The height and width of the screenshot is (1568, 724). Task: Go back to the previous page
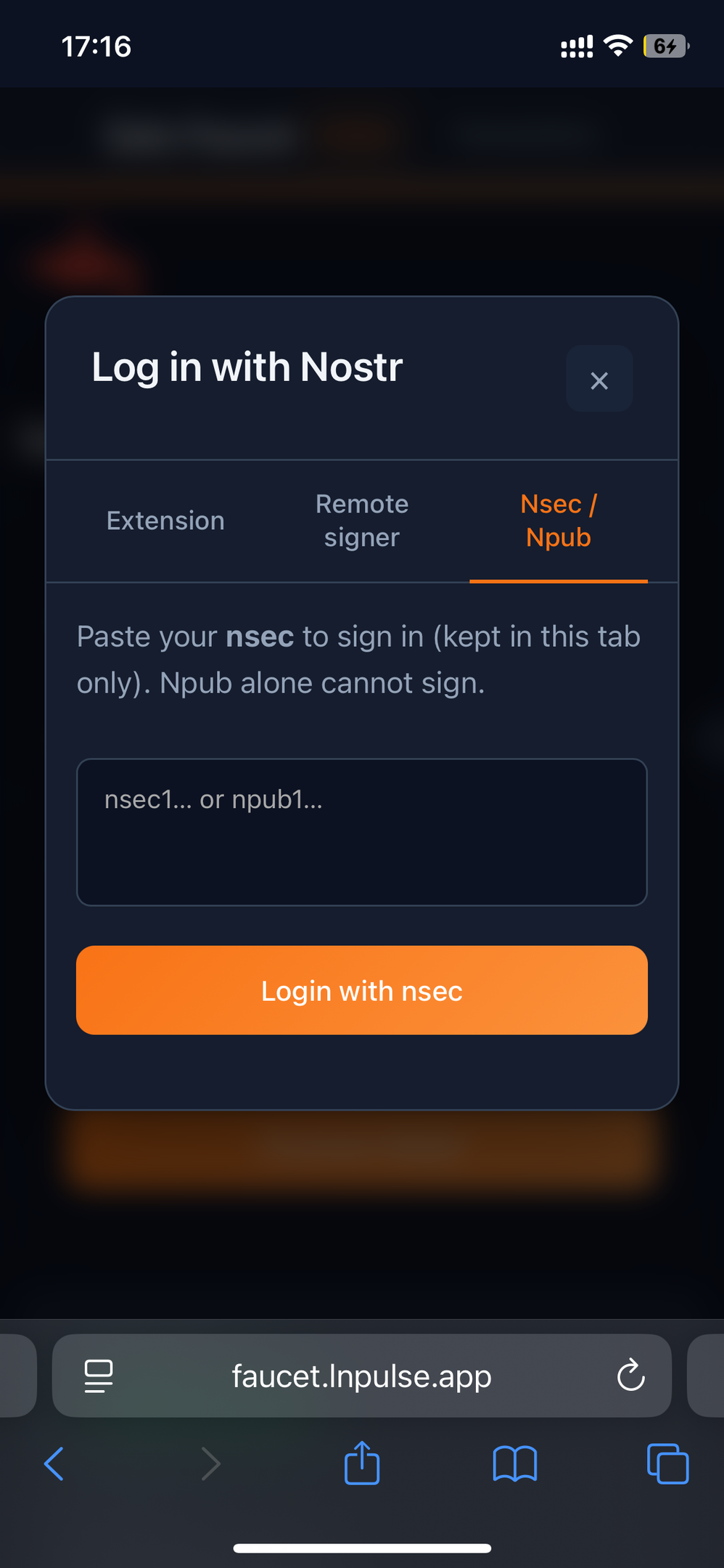(54, 1463)
